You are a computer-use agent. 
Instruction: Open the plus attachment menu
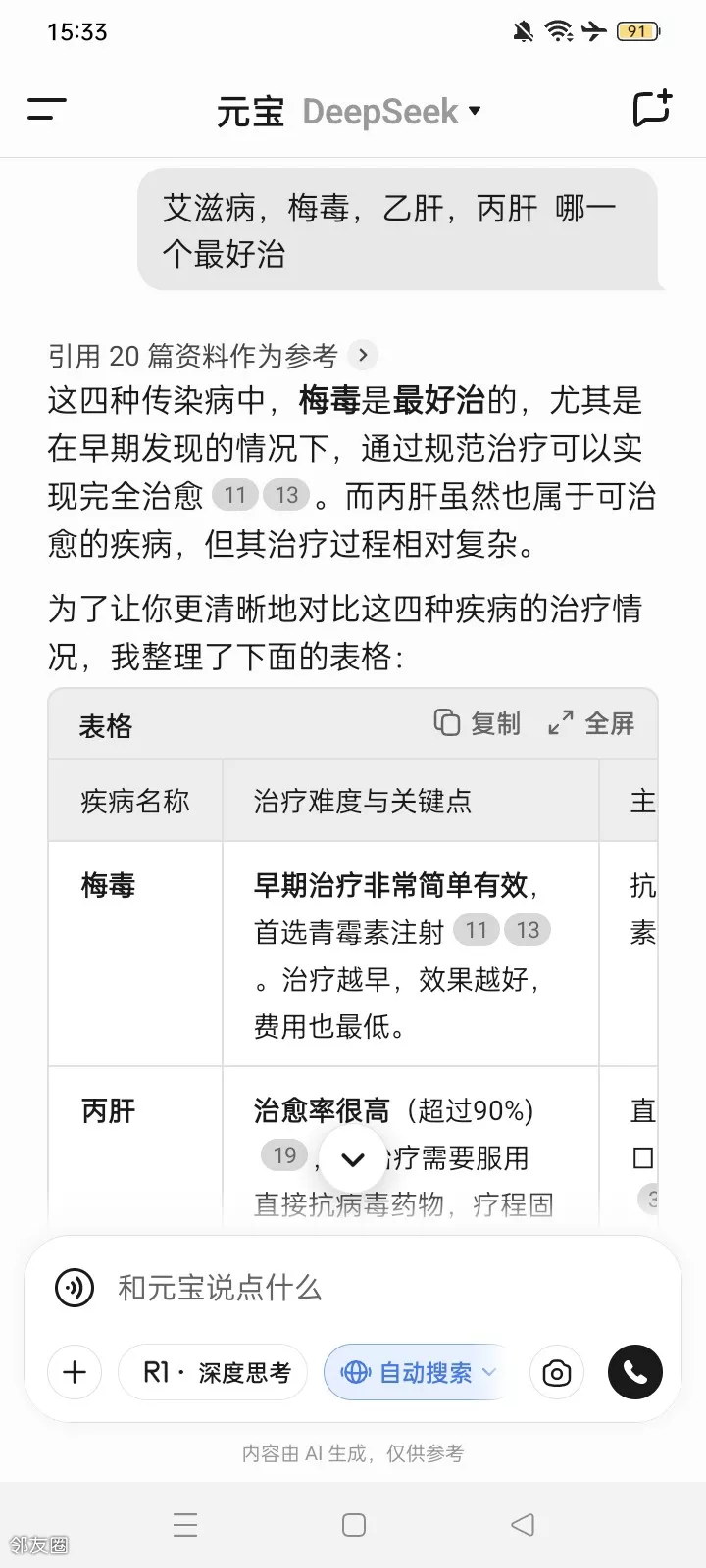point(75,1372)
